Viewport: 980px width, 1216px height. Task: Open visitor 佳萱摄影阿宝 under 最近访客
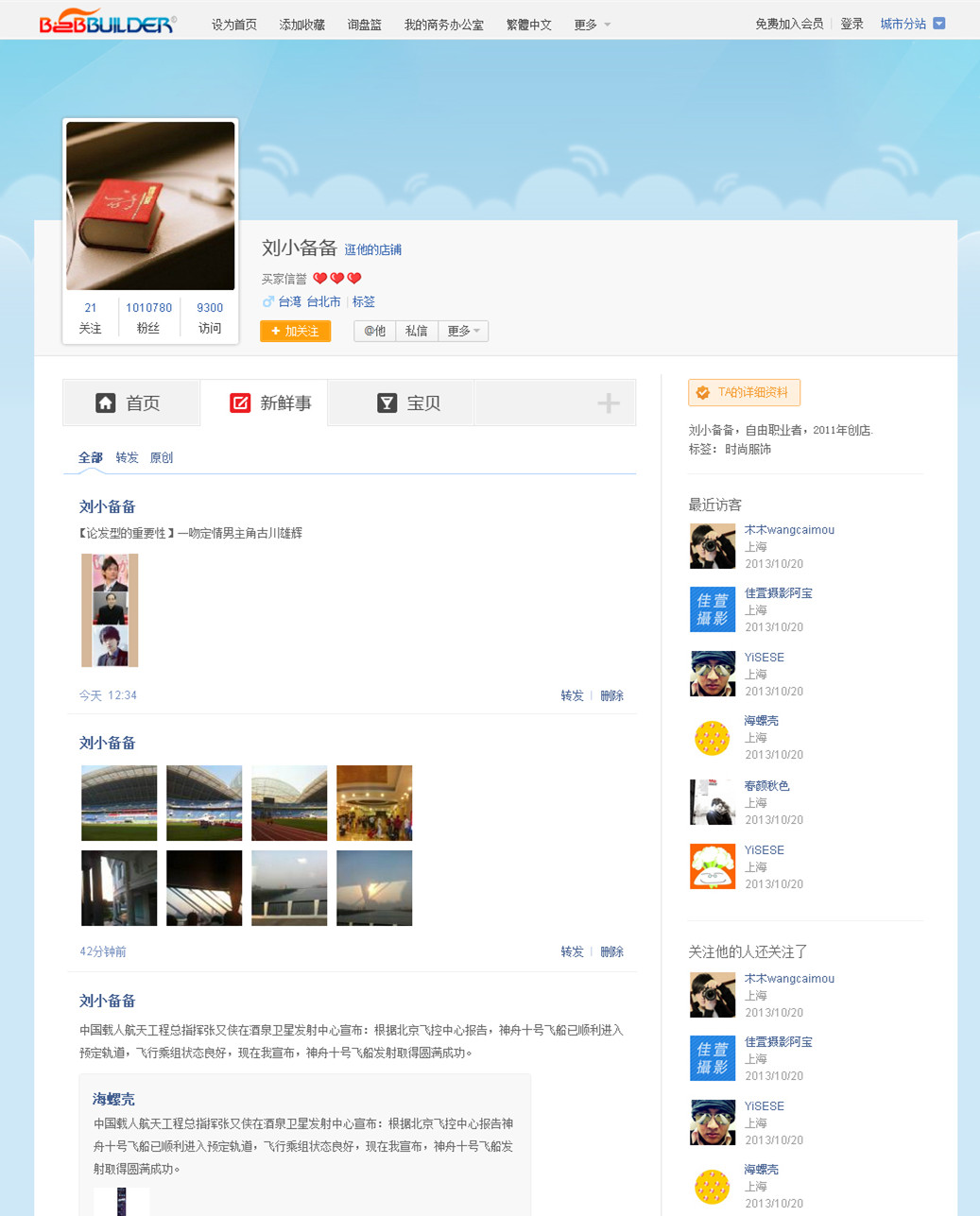778,593
